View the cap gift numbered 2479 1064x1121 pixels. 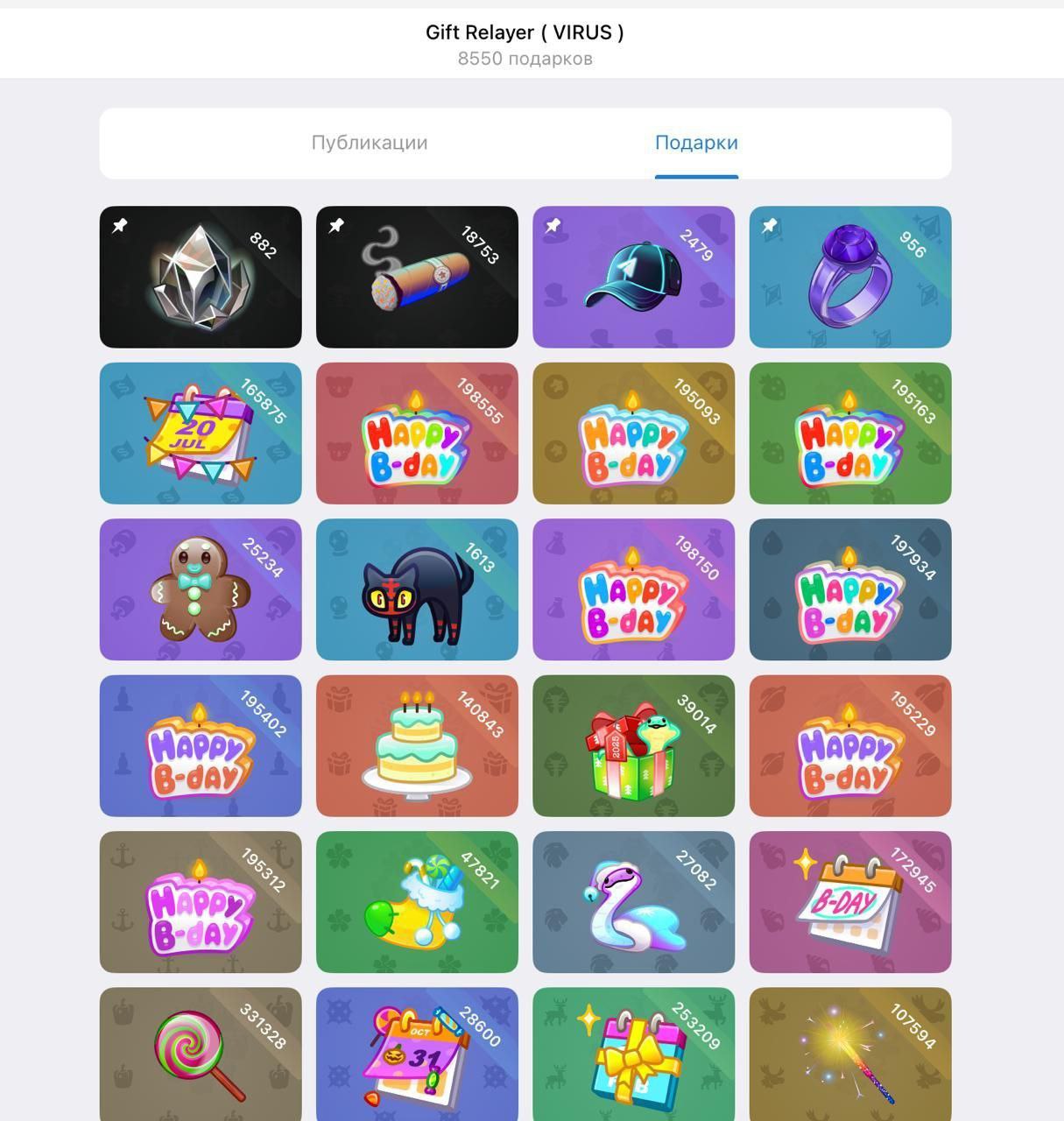(633, 277)
